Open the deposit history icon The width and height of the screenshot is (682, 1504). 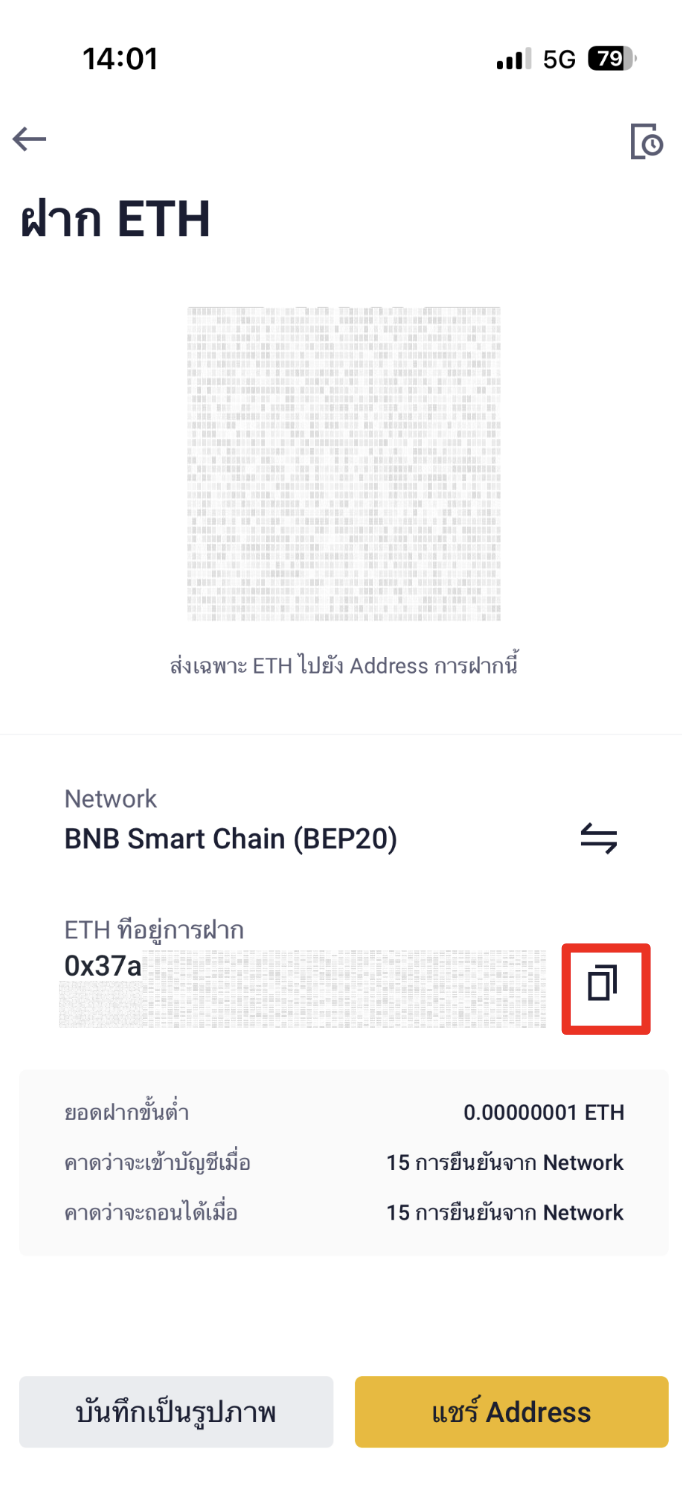646,141
